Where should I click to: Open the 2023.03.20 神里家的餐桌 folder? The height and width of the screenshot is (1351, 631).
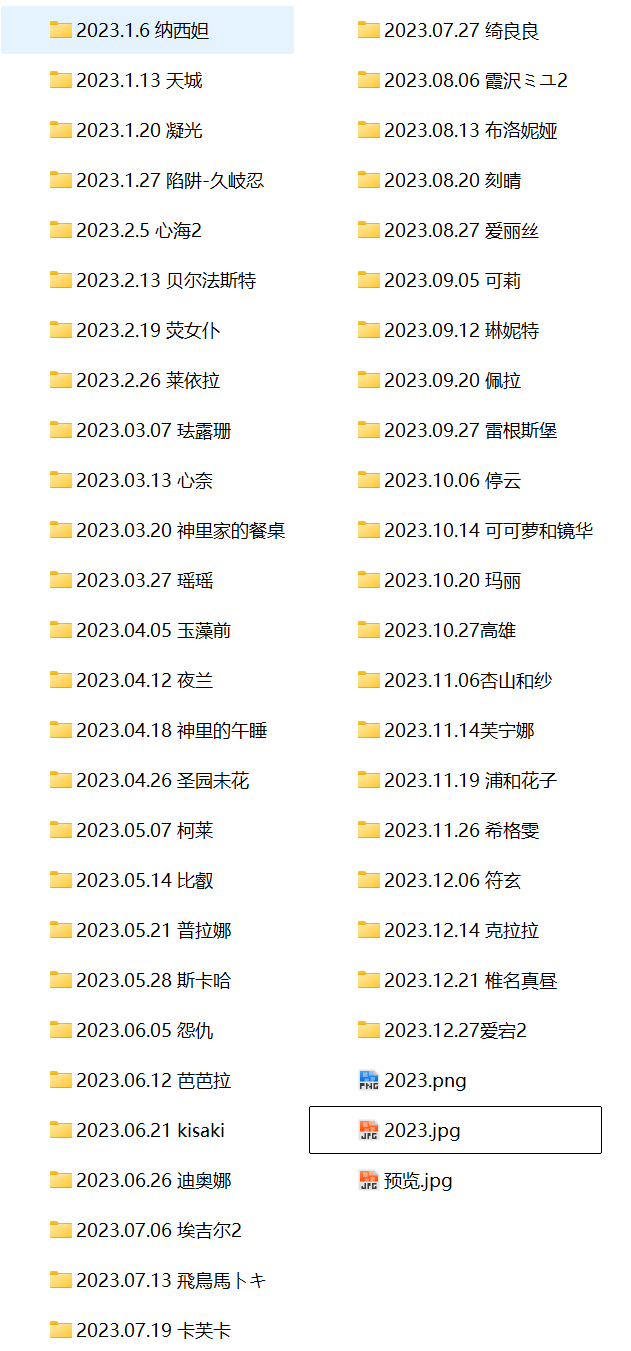click(x=180, y=531)
